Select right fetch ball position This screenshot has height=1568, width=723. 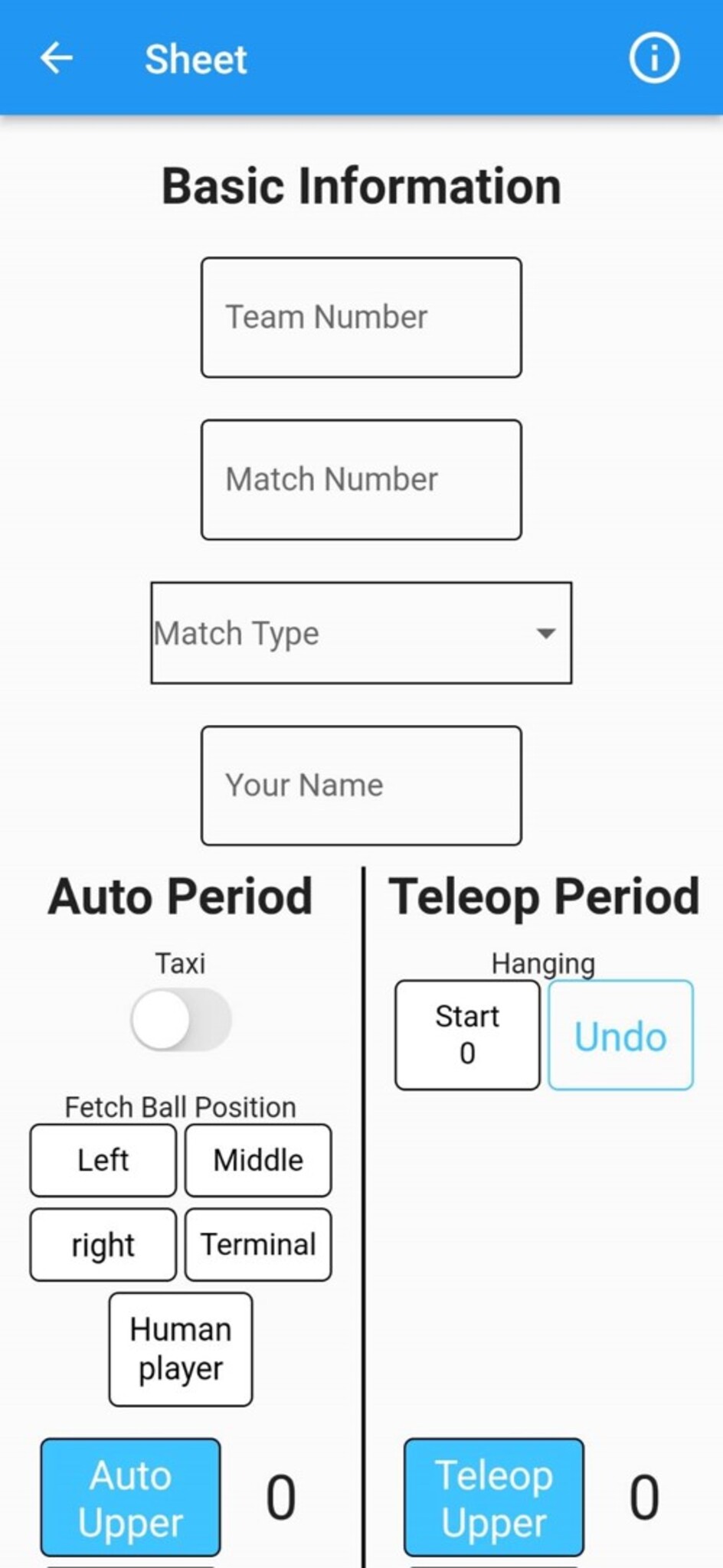pos(103,1244)
